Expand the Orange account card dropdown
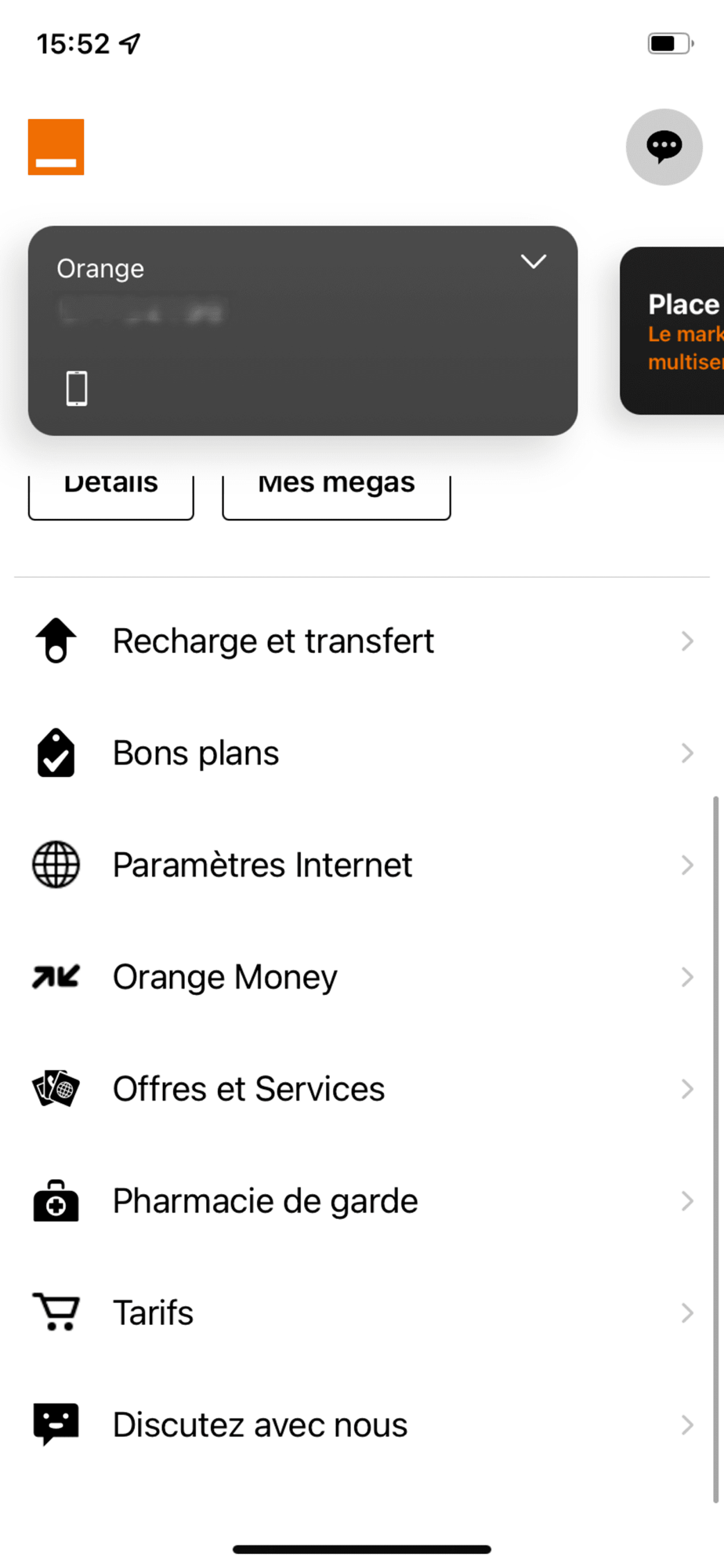This screenshot has width=724, height=1568. coord(534,262)
